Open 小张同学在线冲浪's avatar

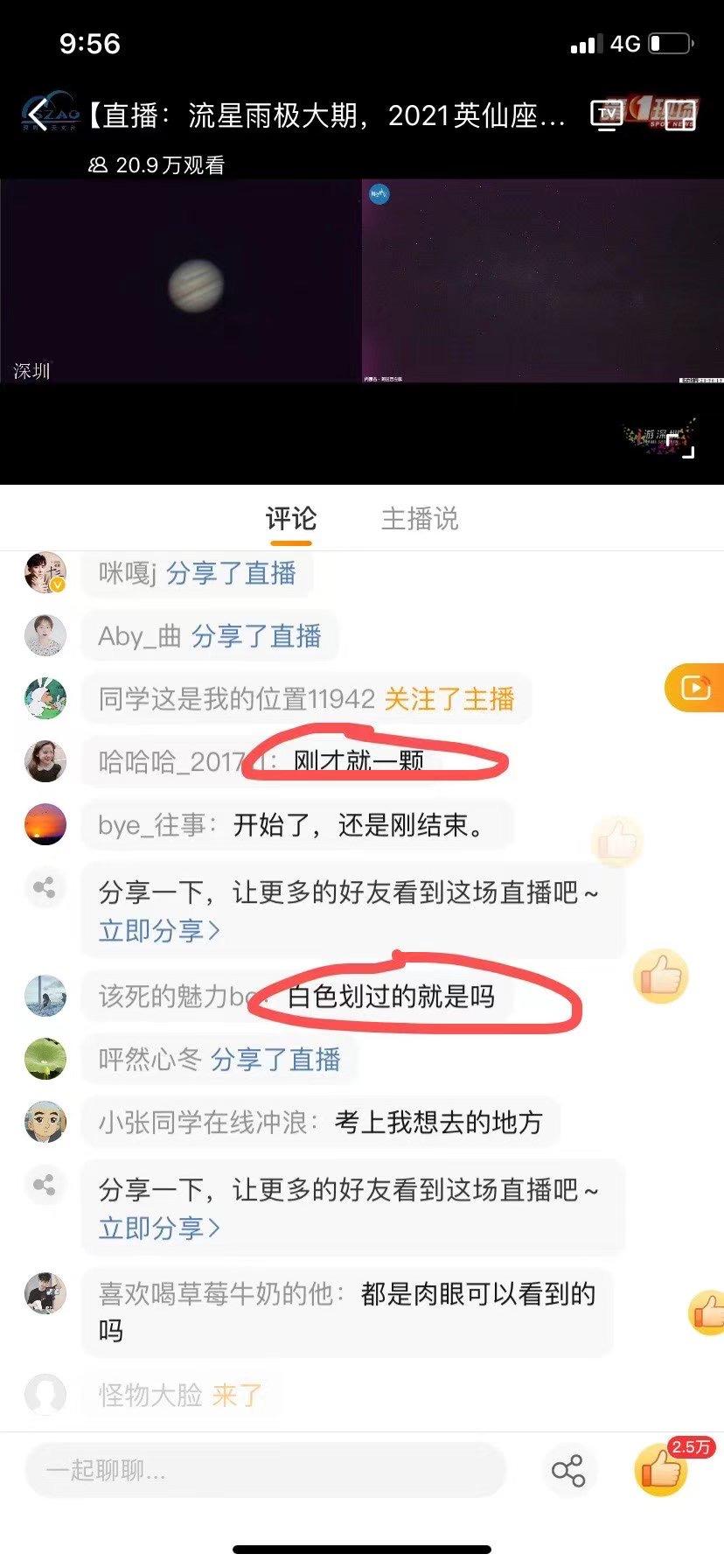click(45, 1122)
